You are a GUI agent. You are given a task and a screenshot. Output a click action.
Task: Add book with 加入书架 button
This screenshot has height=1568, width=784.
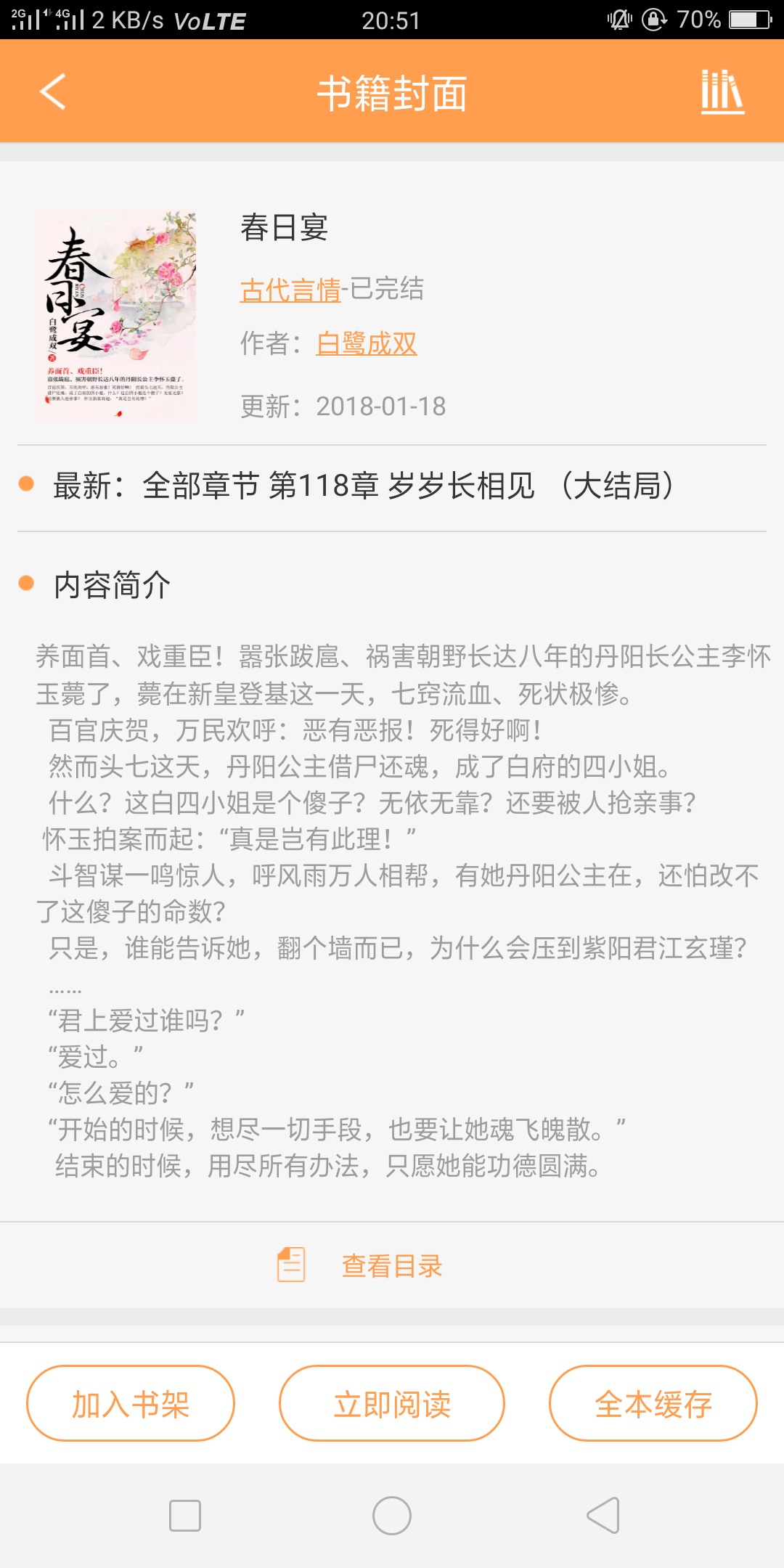pyautogui.click(x=131, y=1403)
